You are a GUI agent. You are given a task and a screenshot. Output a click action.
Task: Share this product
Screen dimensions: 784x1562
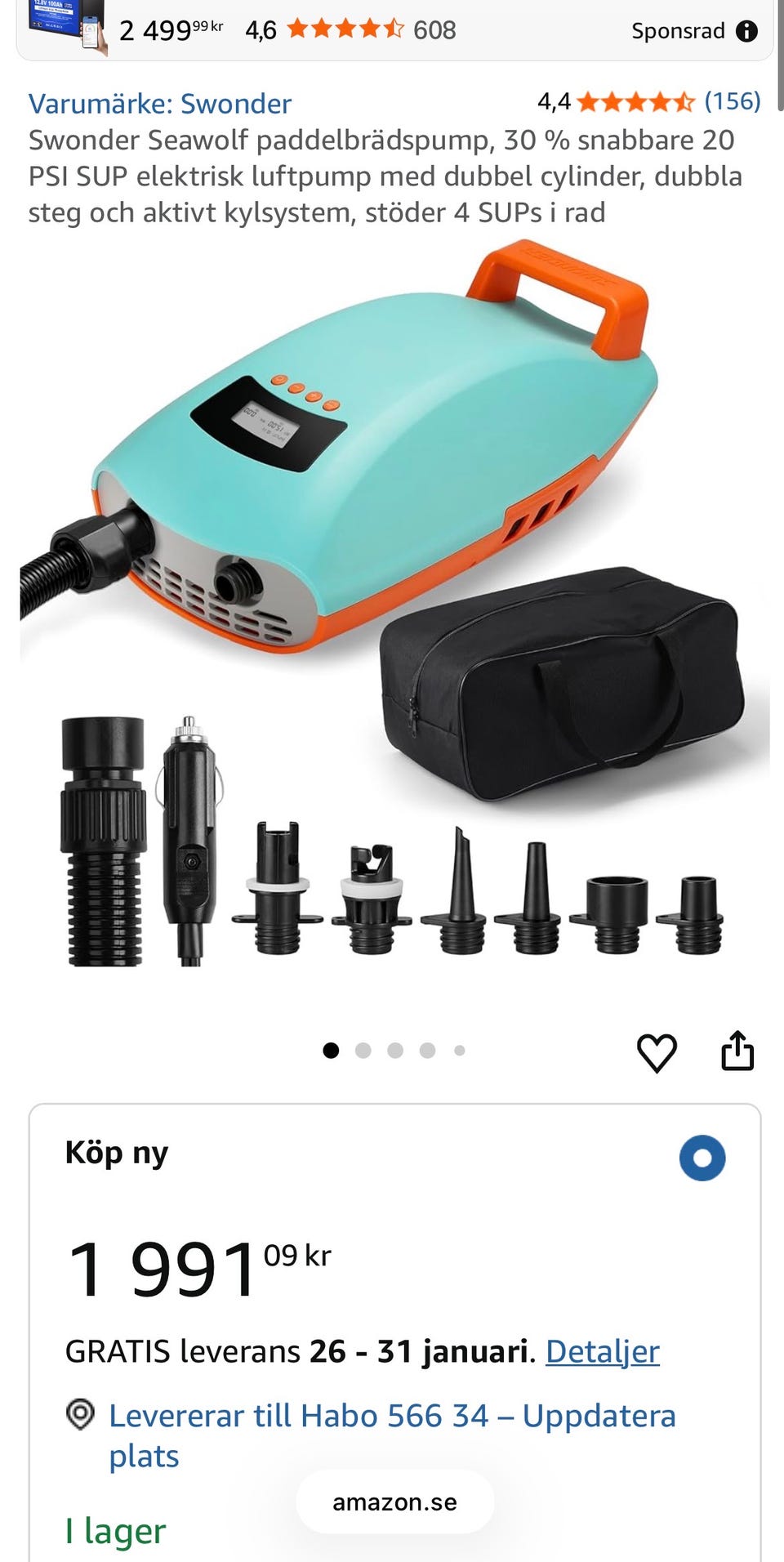tap(737, 1051)
